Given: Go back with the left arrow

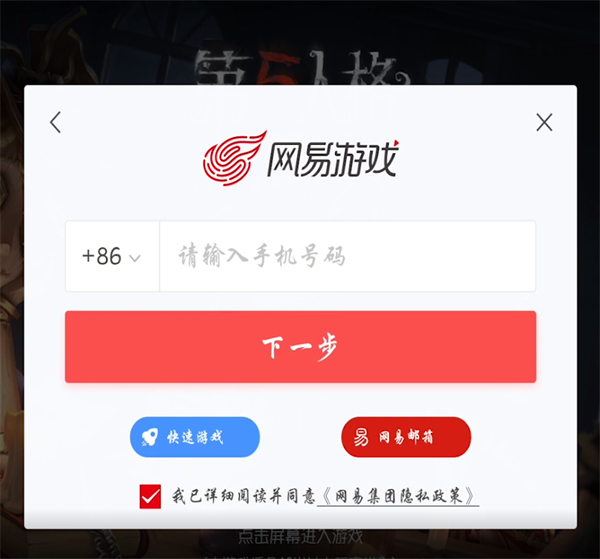Looking at the screenshot, I should (55, 122).
